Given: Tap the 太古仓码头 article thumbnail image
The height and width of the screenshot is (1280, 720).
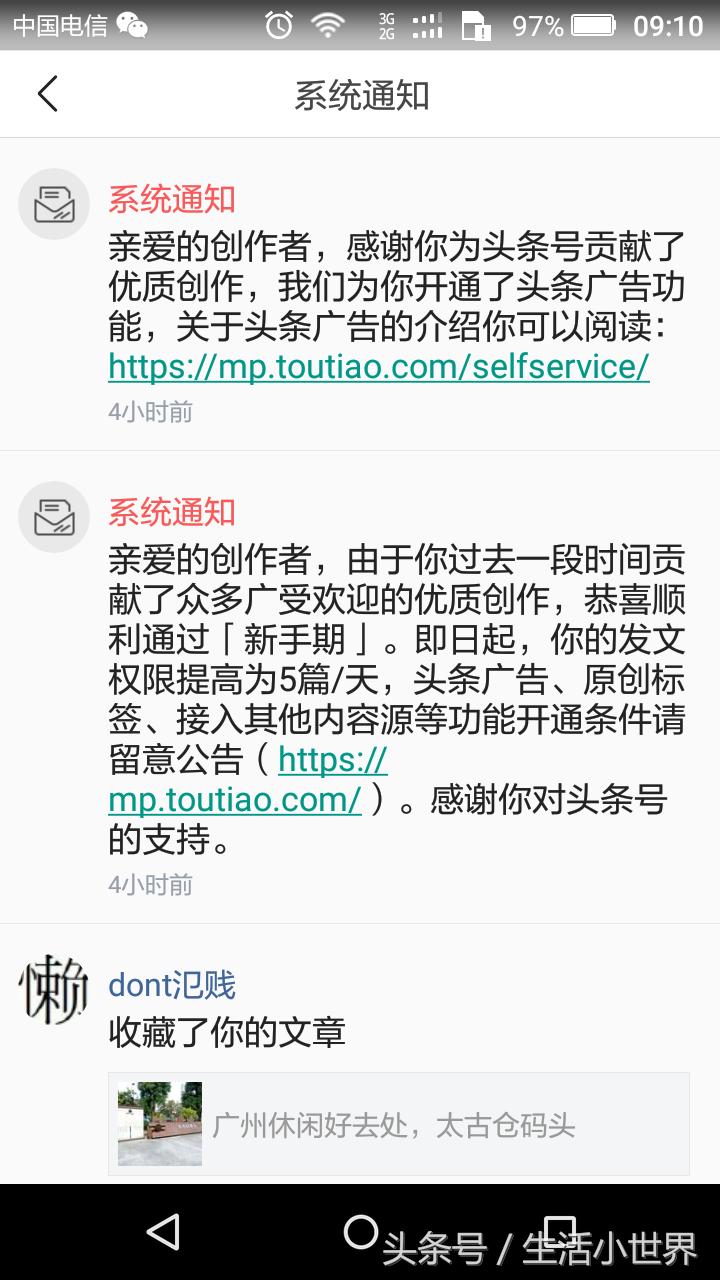Looking at the screenshot, I should tap(160, 1122).
